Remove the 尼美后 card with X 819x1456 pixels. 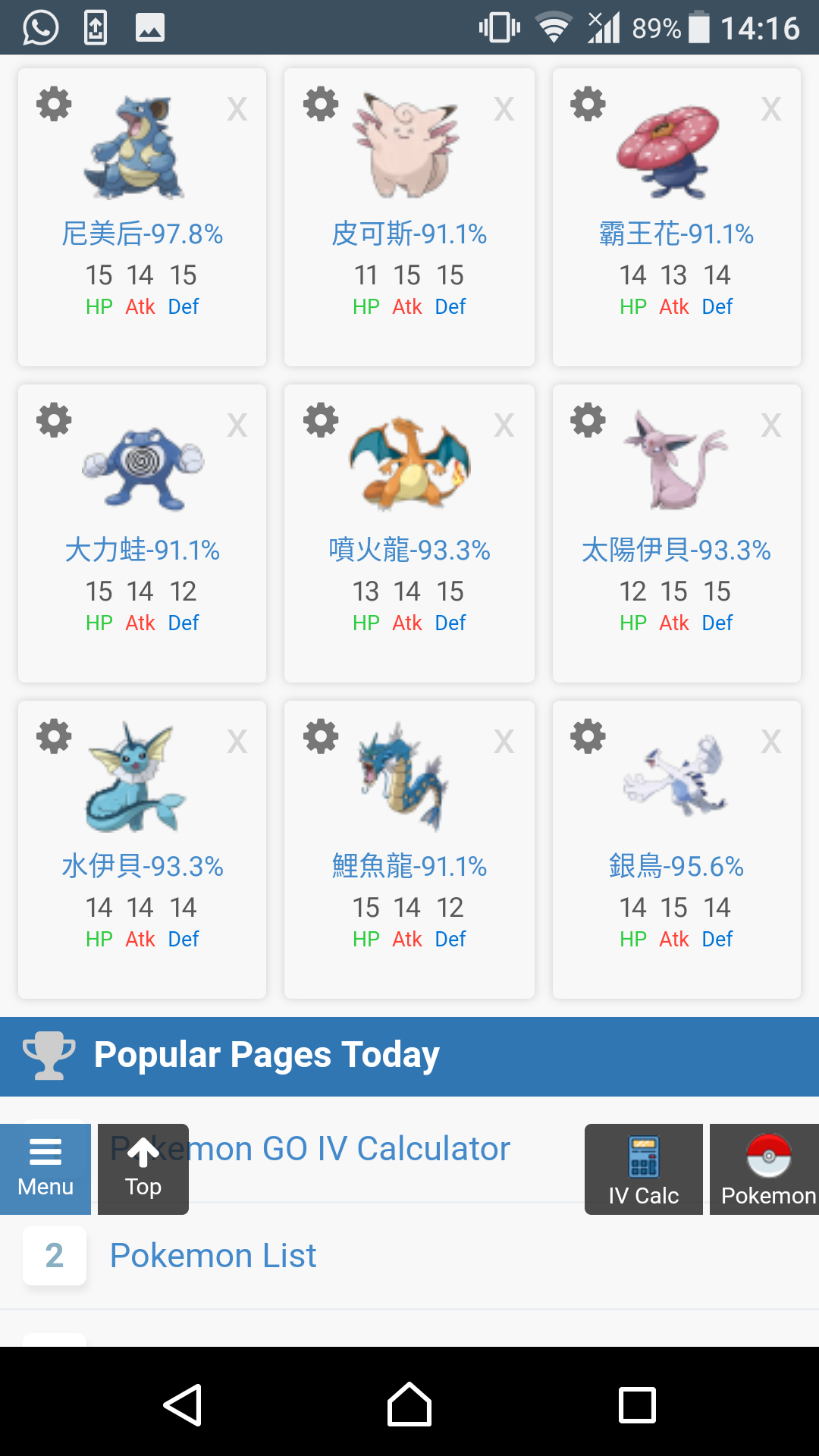(237, 109)
